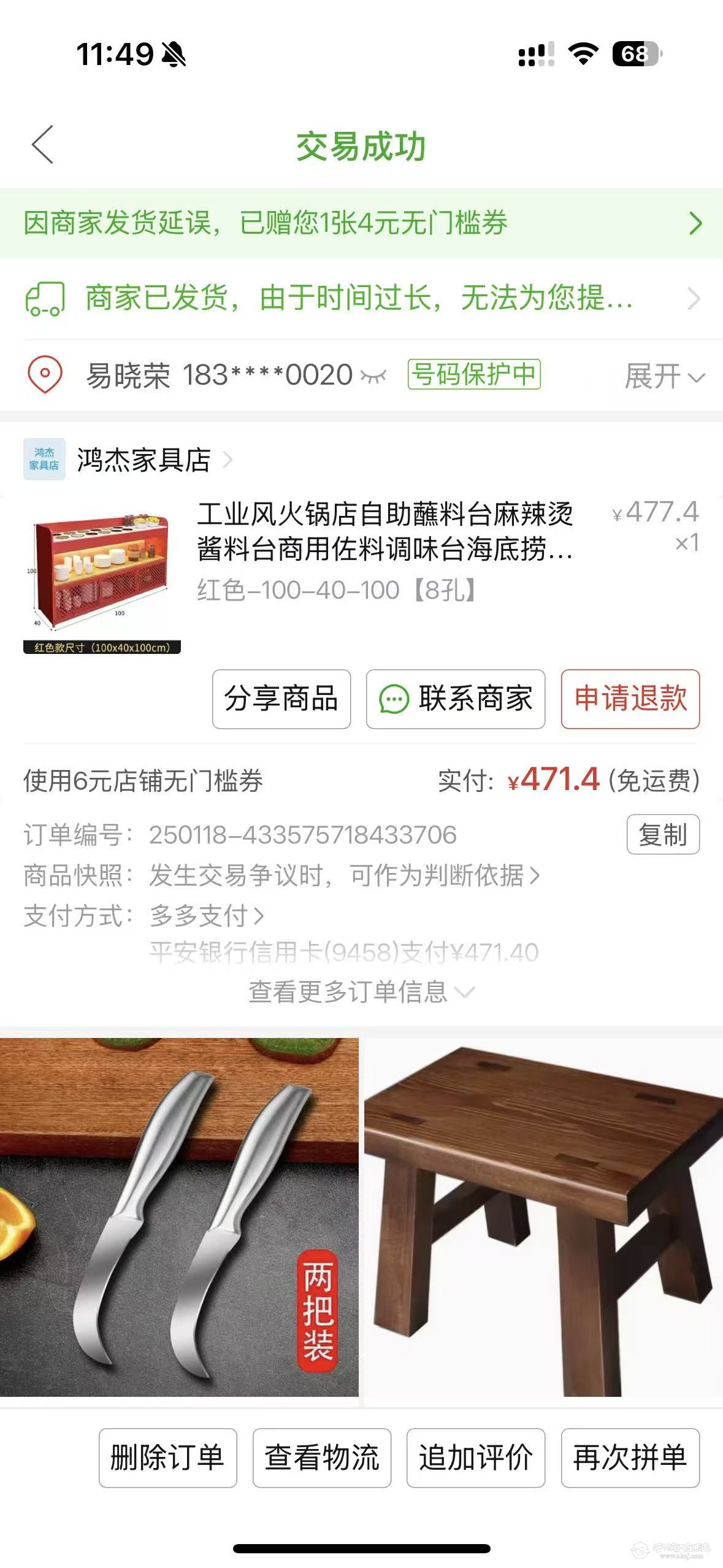This screenshot has height=1568, width=723.
Task: Apply for a refund with 申请退款
Action: 630,699
